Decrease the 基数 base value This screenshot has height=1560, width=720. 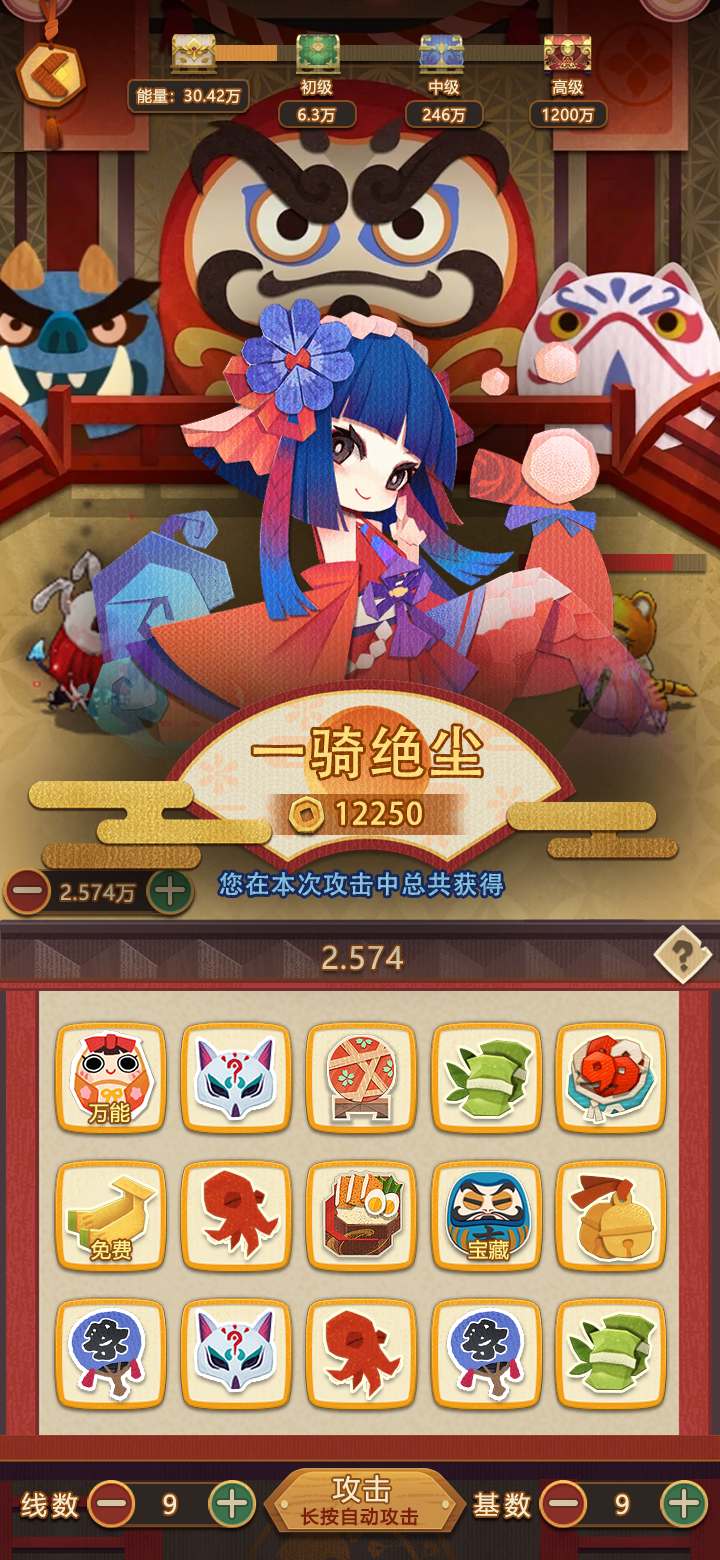point(563,1504)
